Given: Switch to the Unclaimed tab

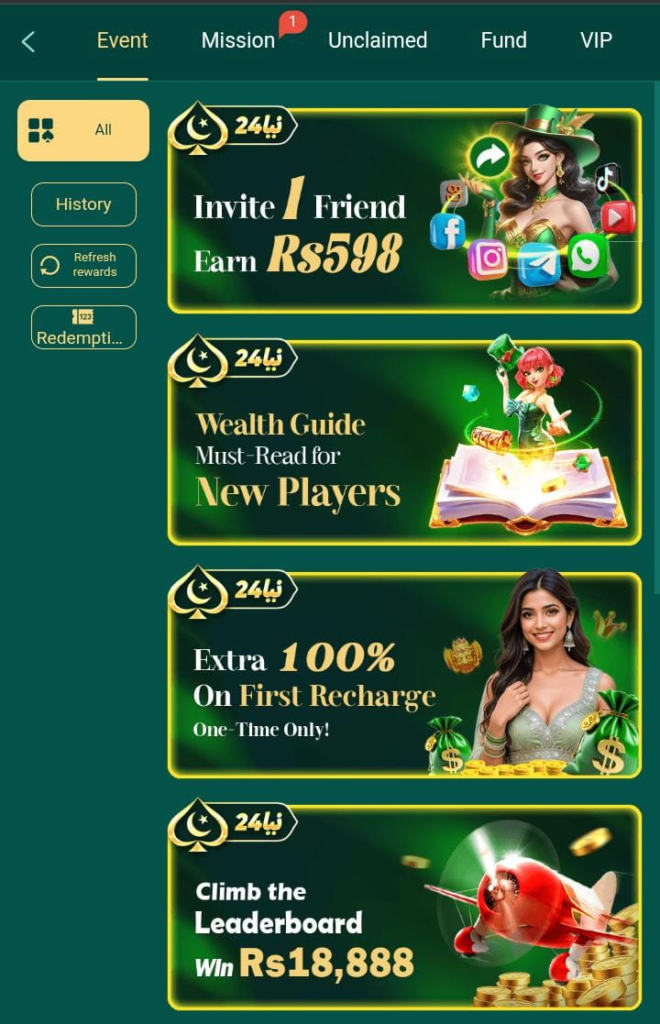Looking at the screenshot, I should tap(377, 41).
